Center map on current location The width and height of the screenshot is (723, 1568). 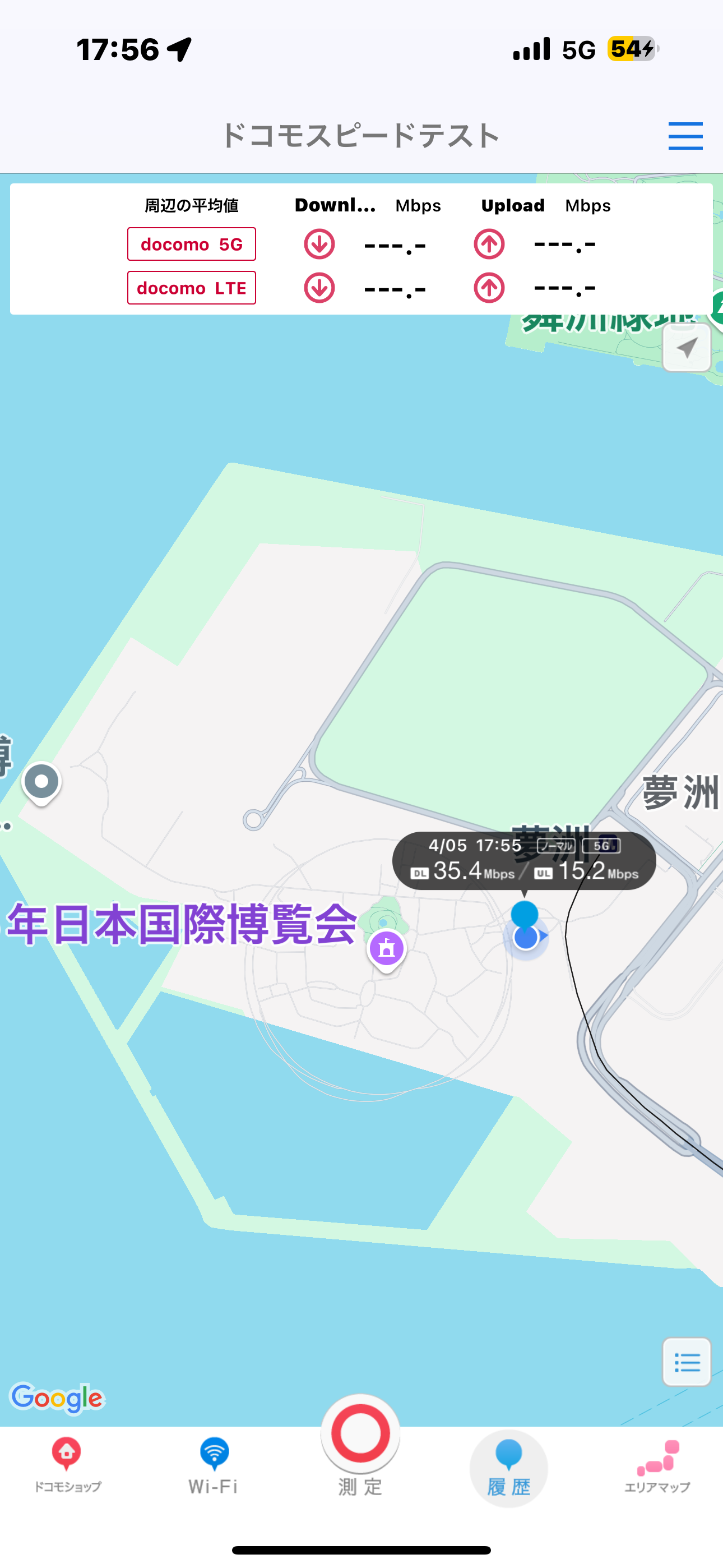[687, 348]
